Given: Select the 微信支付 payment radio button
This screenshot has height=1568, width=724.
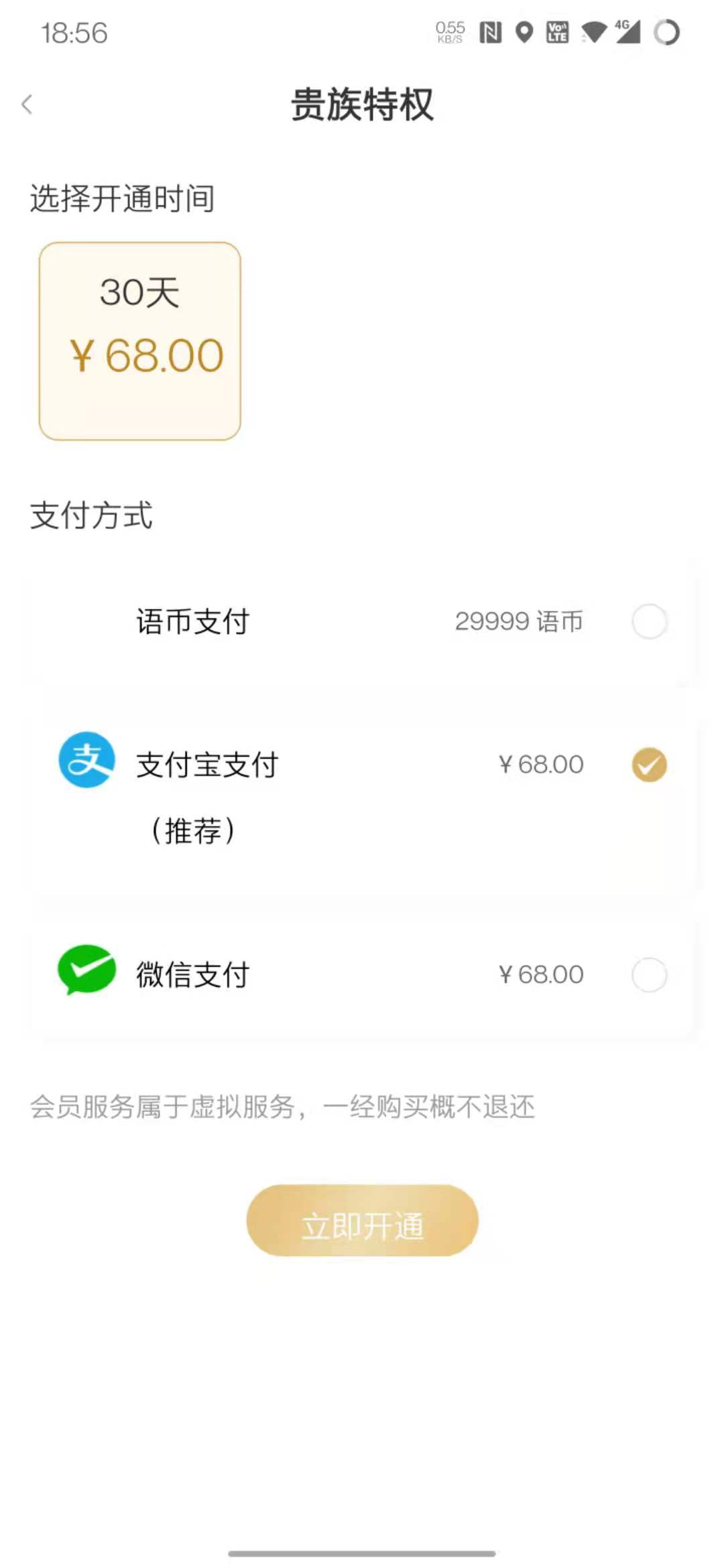Looking at the screenshot, I should (649, 976).
